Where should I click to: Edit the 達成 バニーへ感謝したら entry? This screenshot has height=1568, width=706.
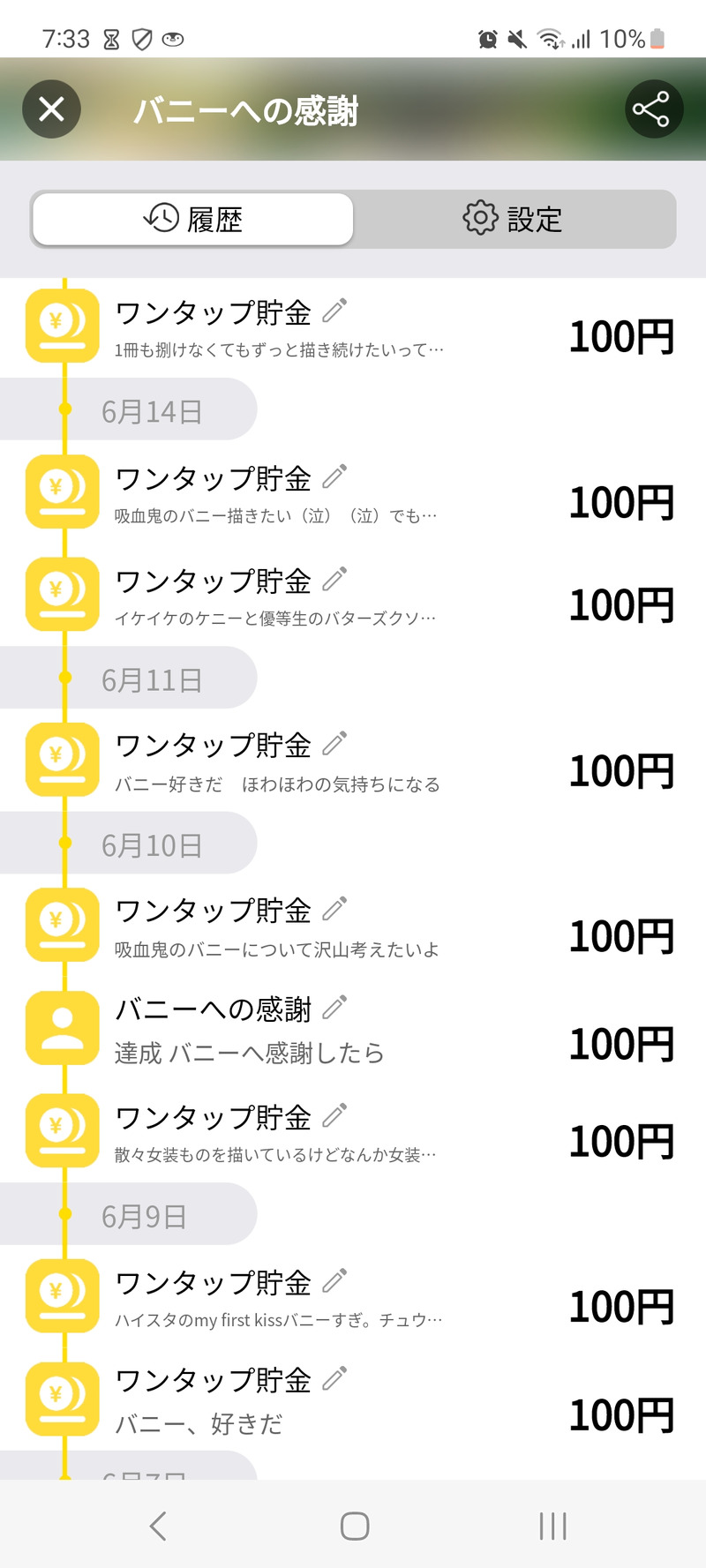coord(334,1008)
